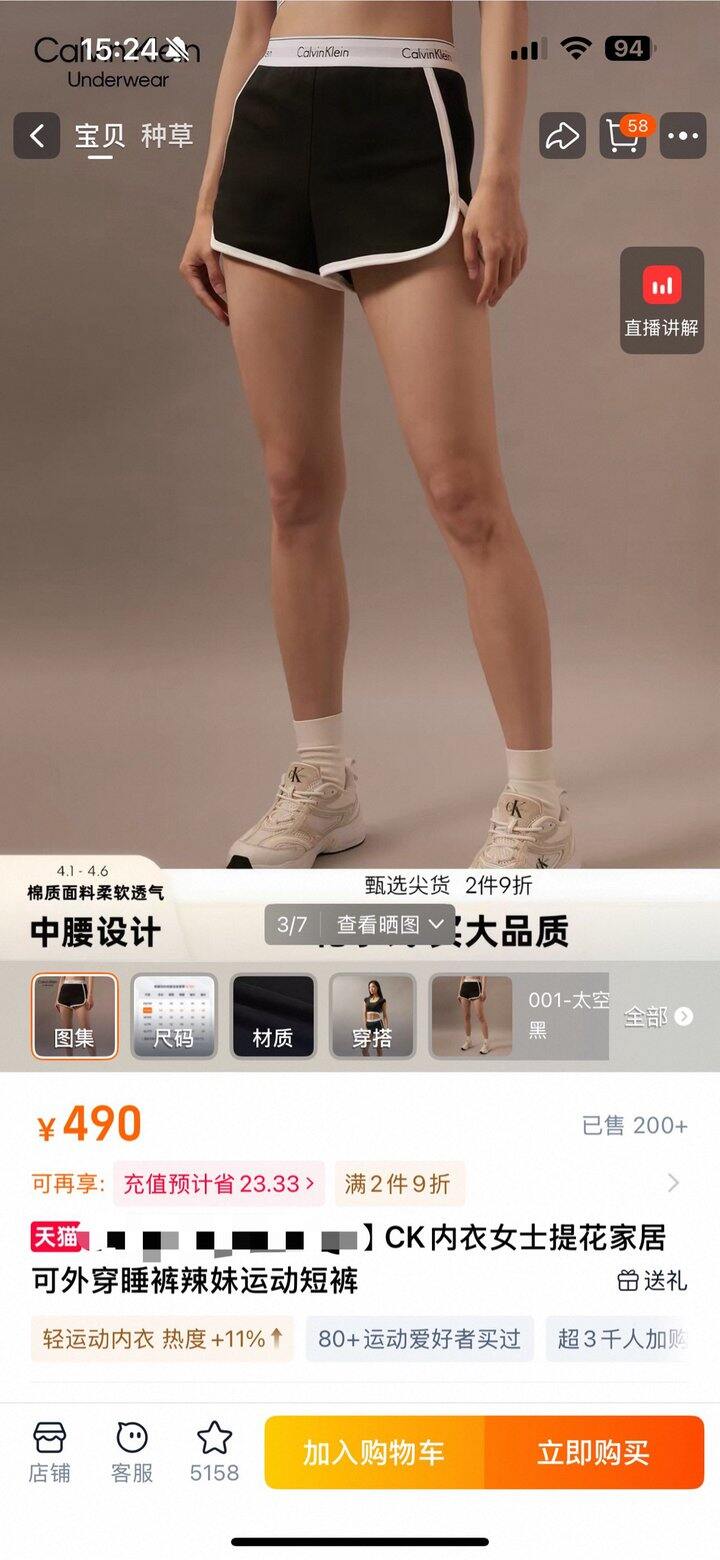Image resolution: width=720 pixels, height=1560 pixels.
Task: Add item with 加入购物车
Action: point(374,1452)
